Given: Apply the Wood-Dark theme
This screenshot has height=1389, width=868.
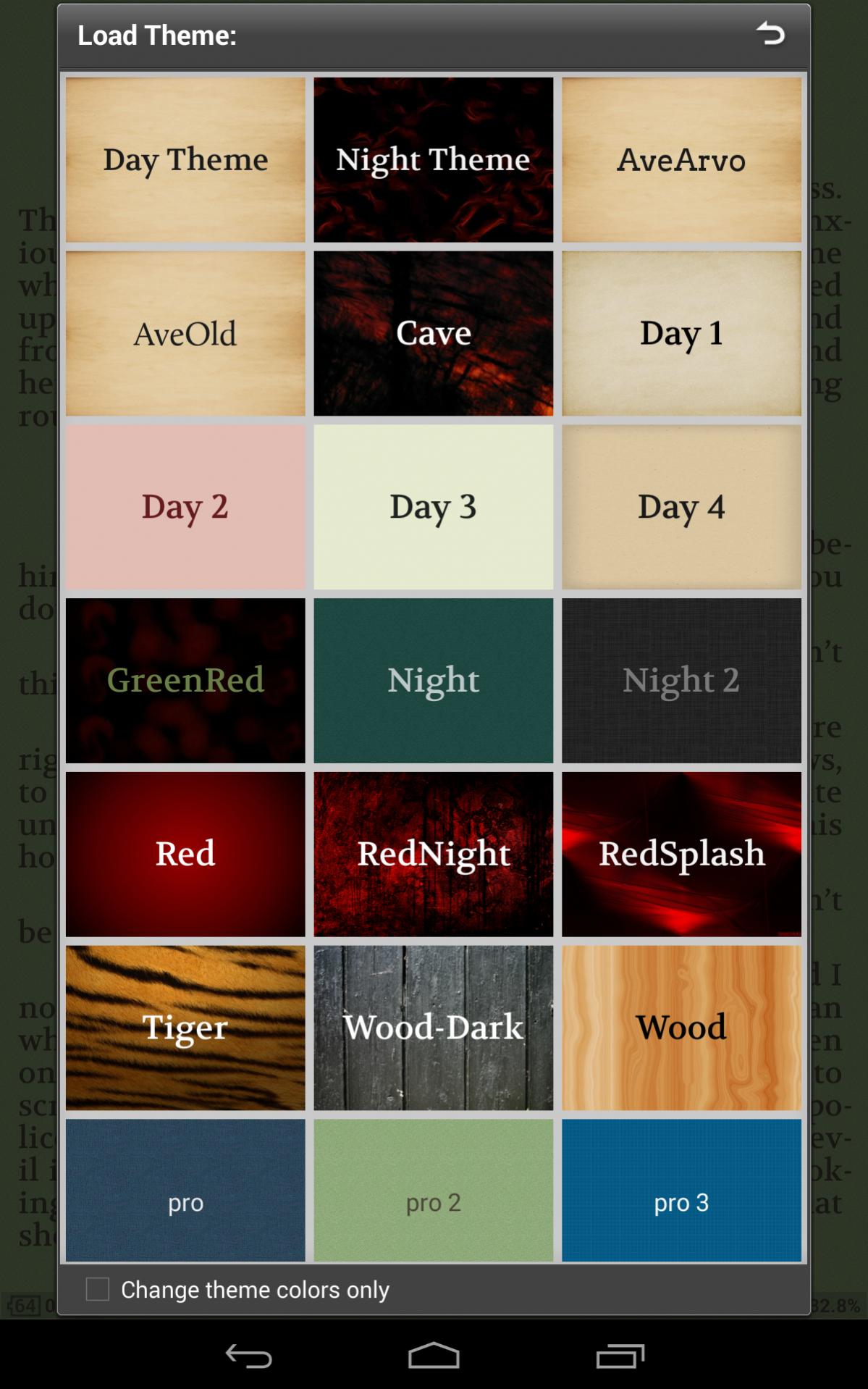Looking at the screenshot, I should (x=433, y=1028).
